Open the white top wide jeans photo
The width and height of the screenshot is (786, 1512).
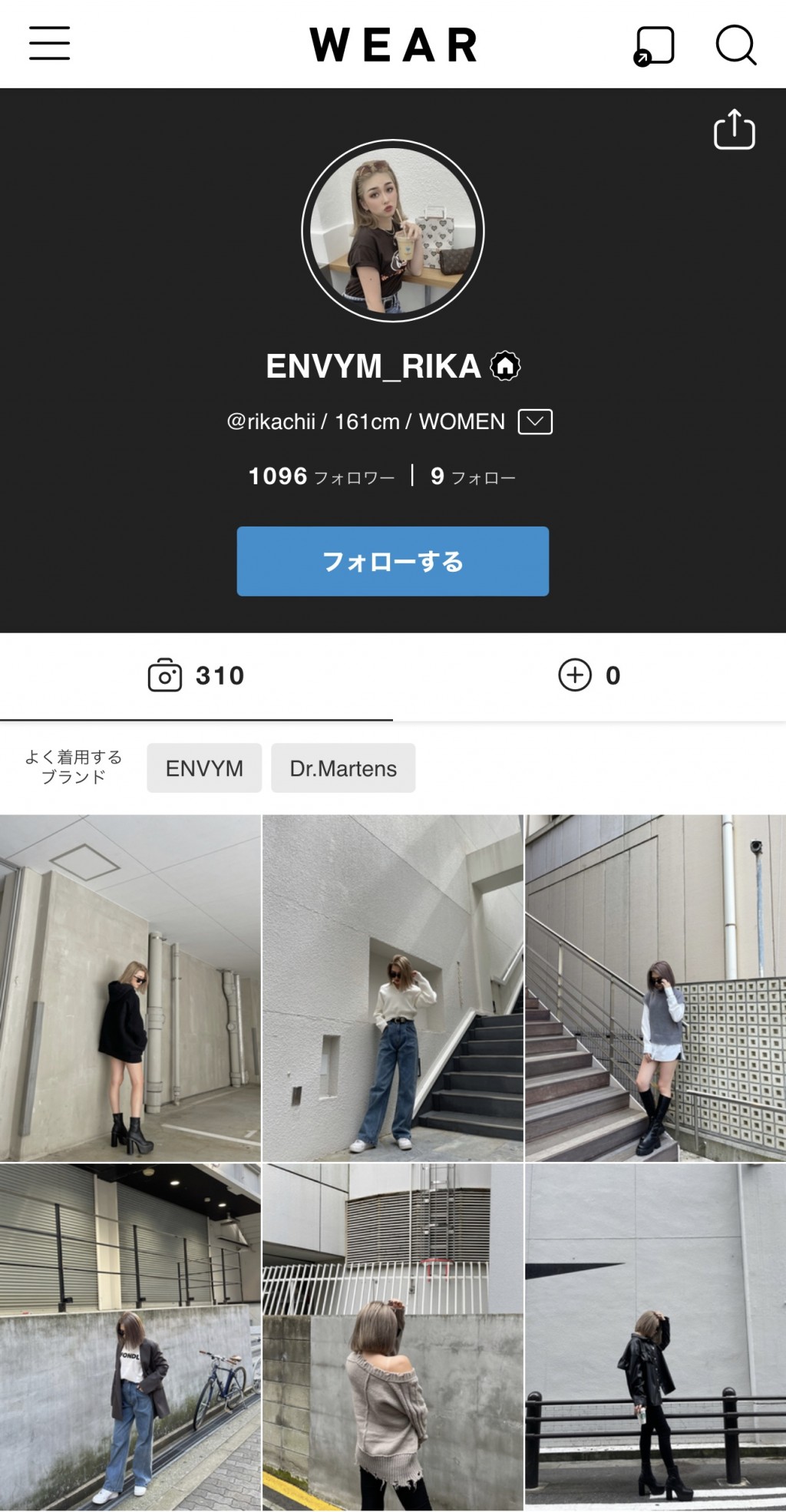[x=392, y=988]
